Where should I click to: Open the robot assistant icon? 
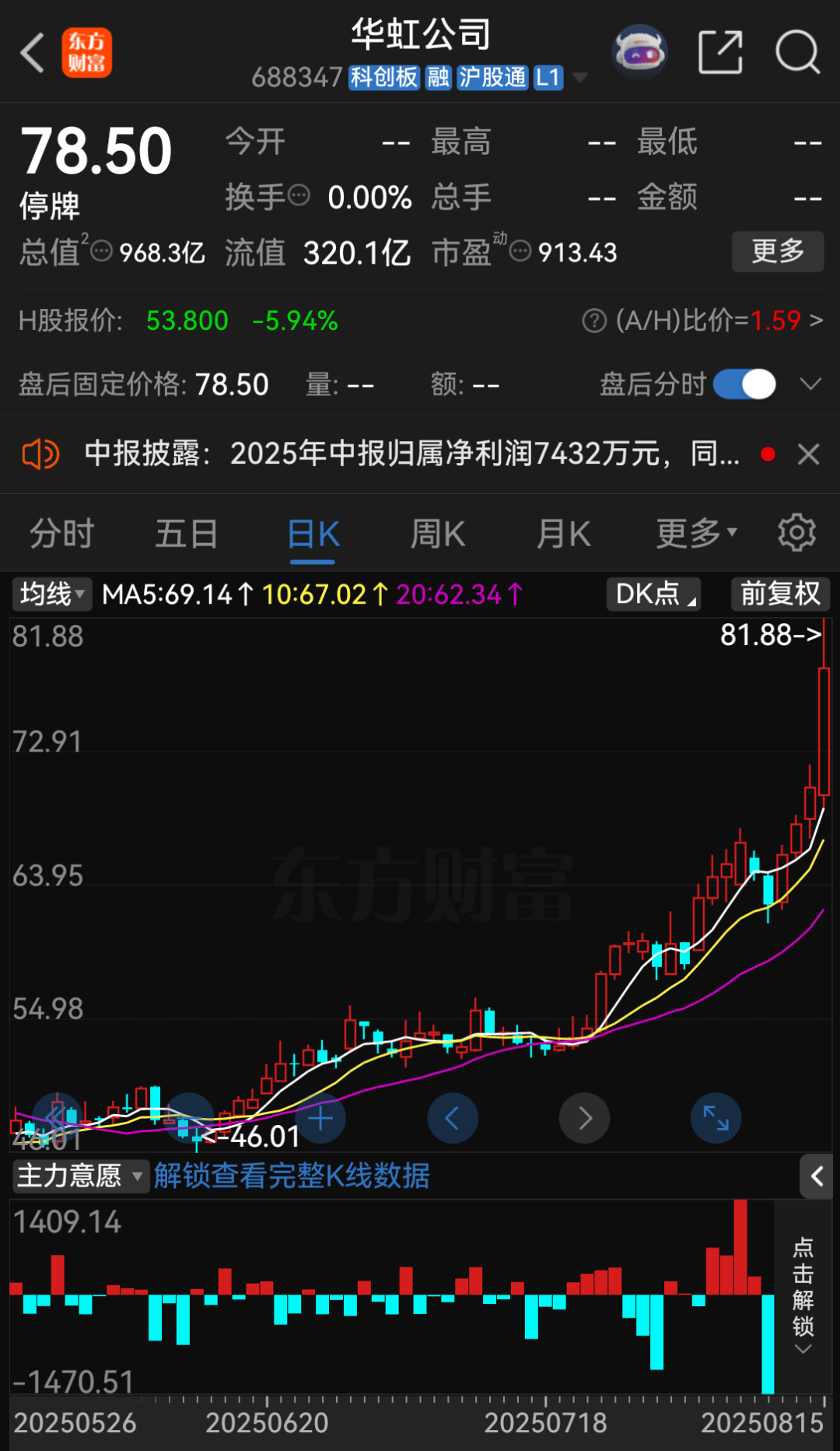639,53
